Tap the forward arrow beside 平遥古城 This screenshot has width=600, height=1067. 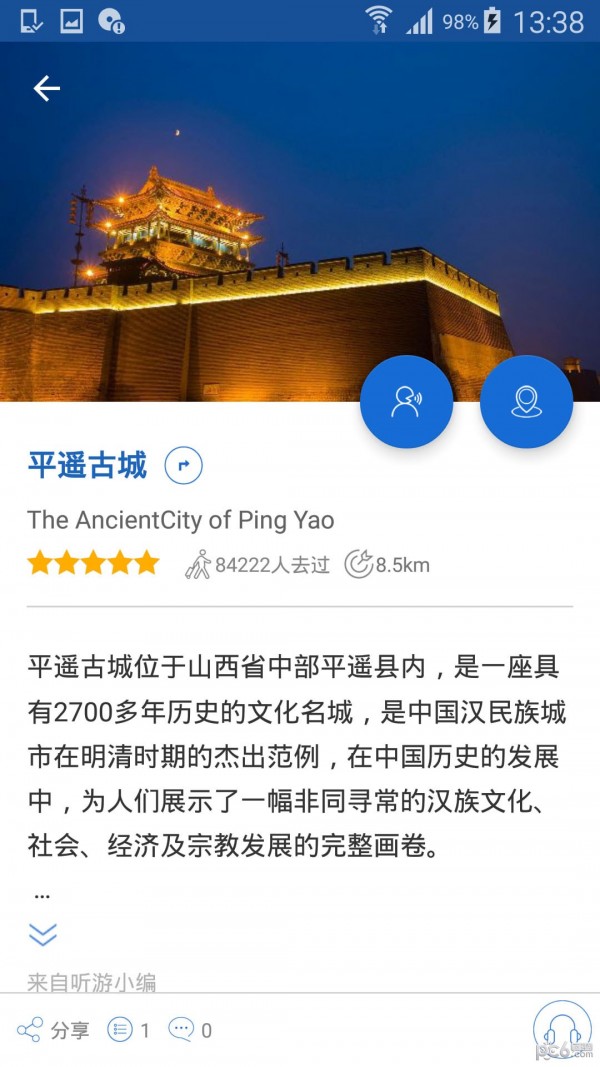point(184,465)
